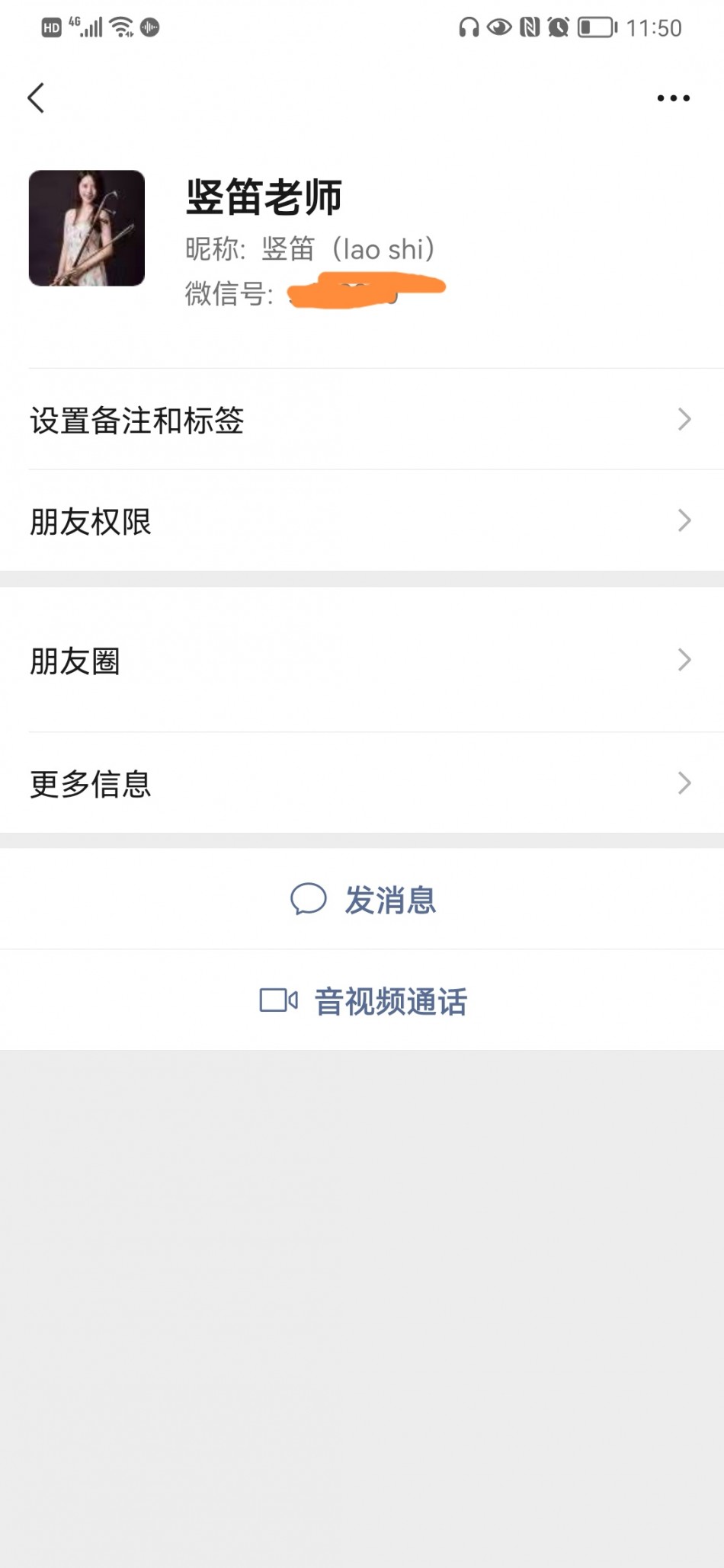The width and height of the screenshot is (724, 1568).
Task: Open 朋友权限 settings
Action: (362, 521)
